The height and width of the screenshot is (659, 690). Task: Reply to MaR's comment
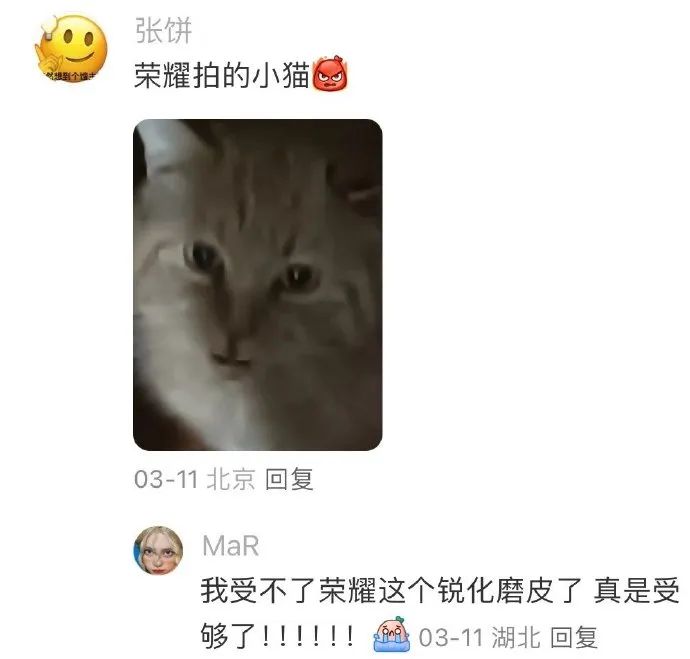pyautogui.click(x=574, y=636)
